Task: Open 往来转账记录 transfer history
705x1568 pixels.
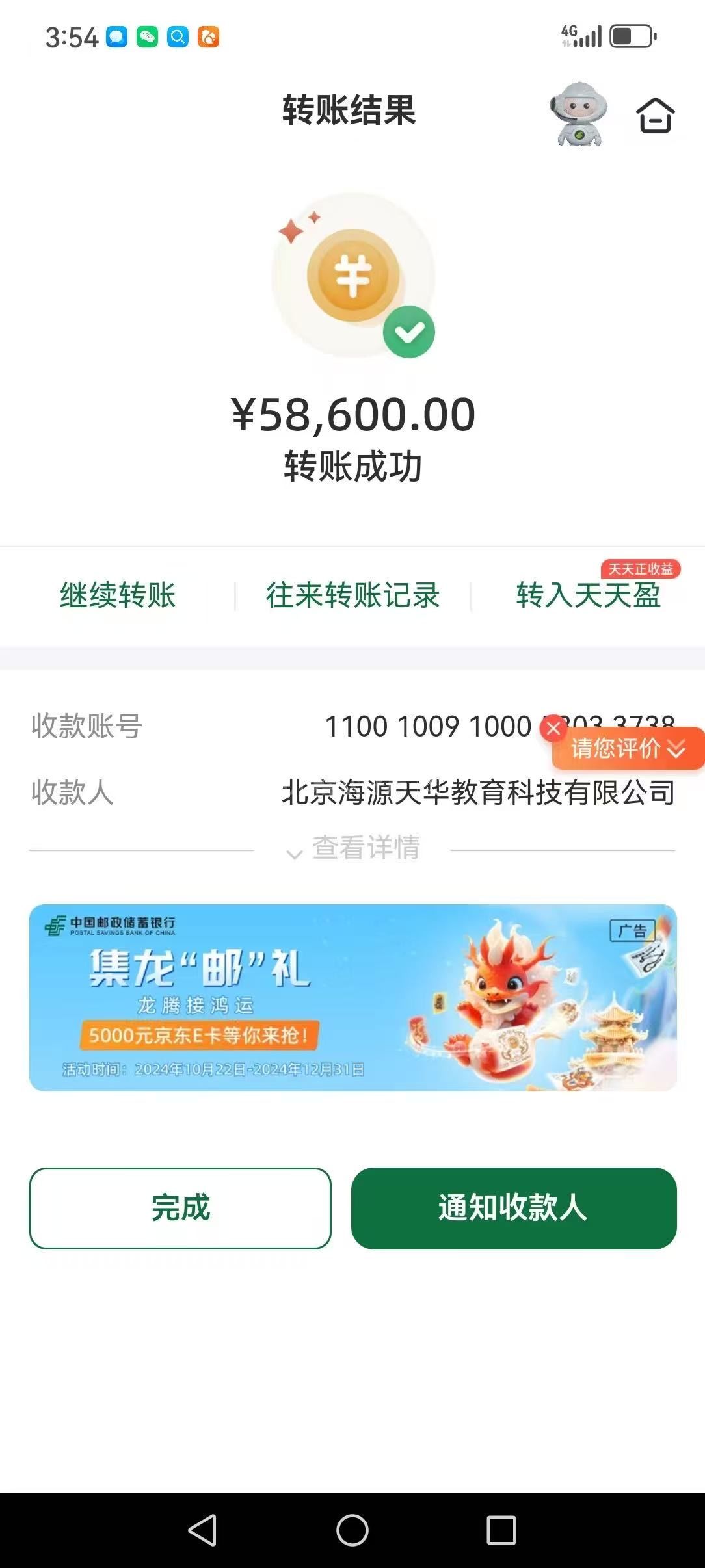Action: coord(352,595)
